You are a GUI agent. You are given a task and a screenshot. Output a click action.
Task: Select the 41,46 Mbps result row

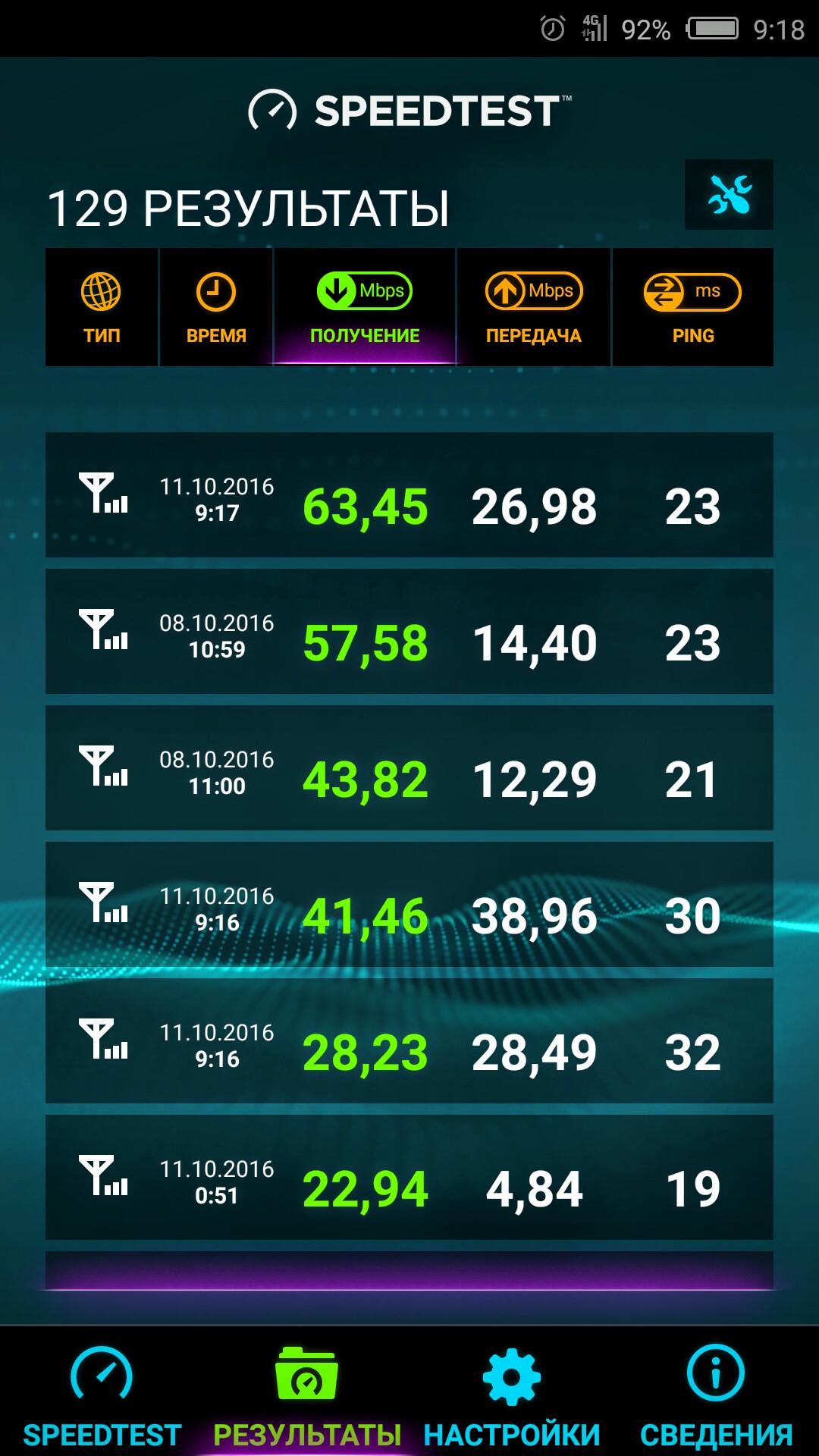click(x=409, y=905)
